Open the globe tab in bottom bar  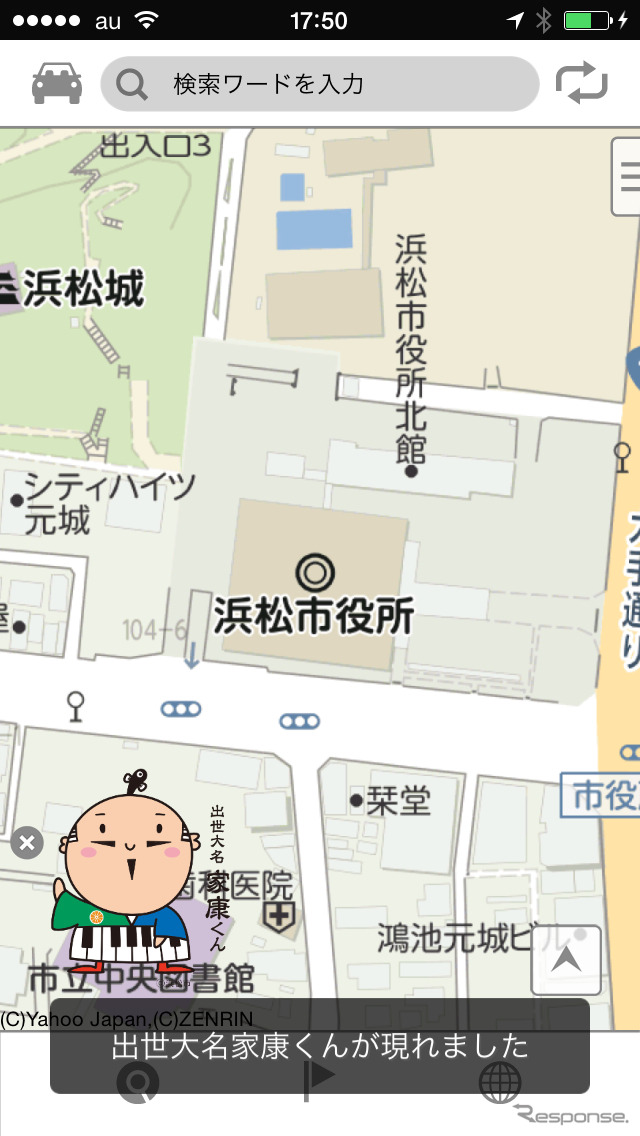pyautogui.click(x=500, y=1079)
